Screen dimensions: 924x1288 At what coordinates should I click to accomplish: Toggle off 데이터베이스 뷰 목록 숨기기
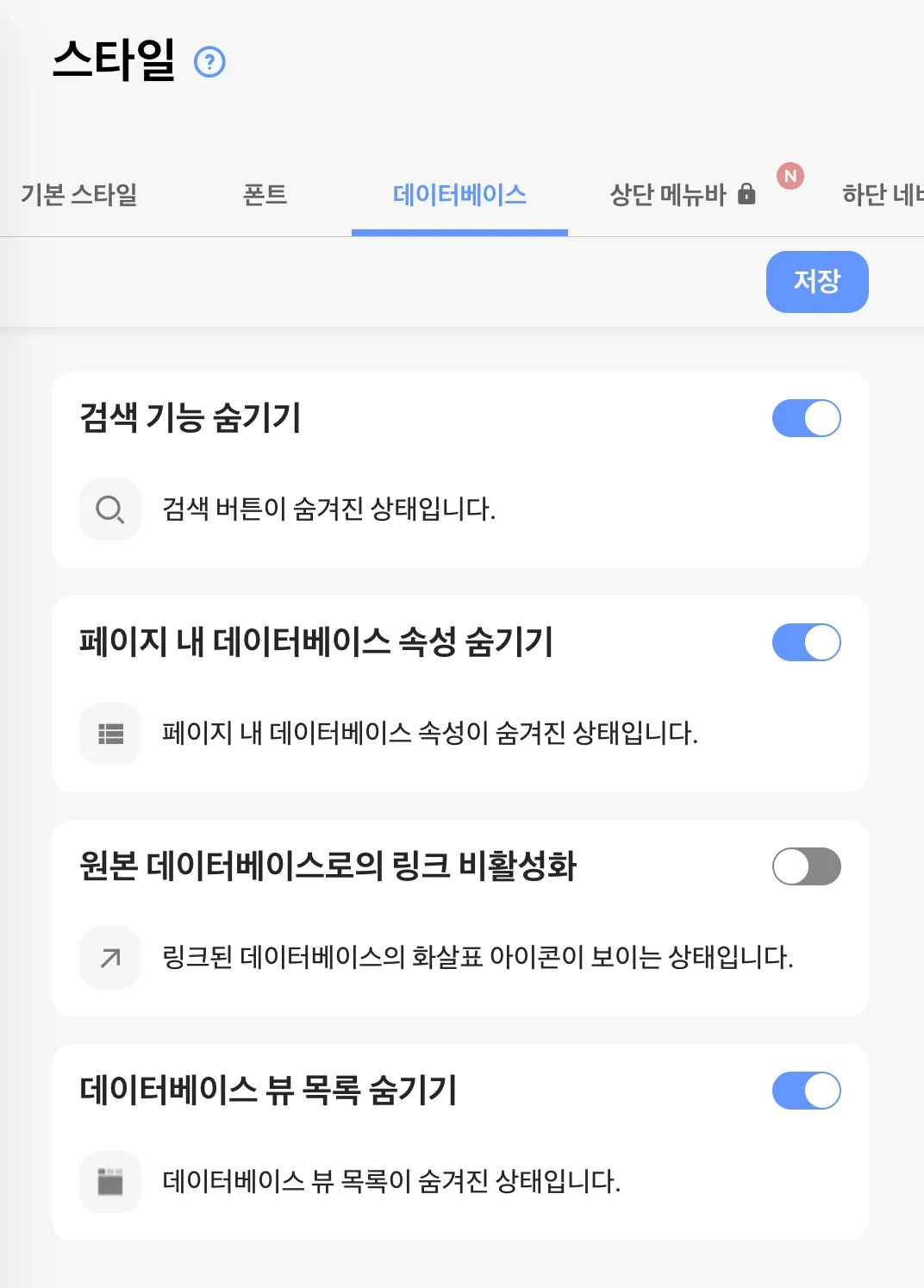click(806, 1091)
